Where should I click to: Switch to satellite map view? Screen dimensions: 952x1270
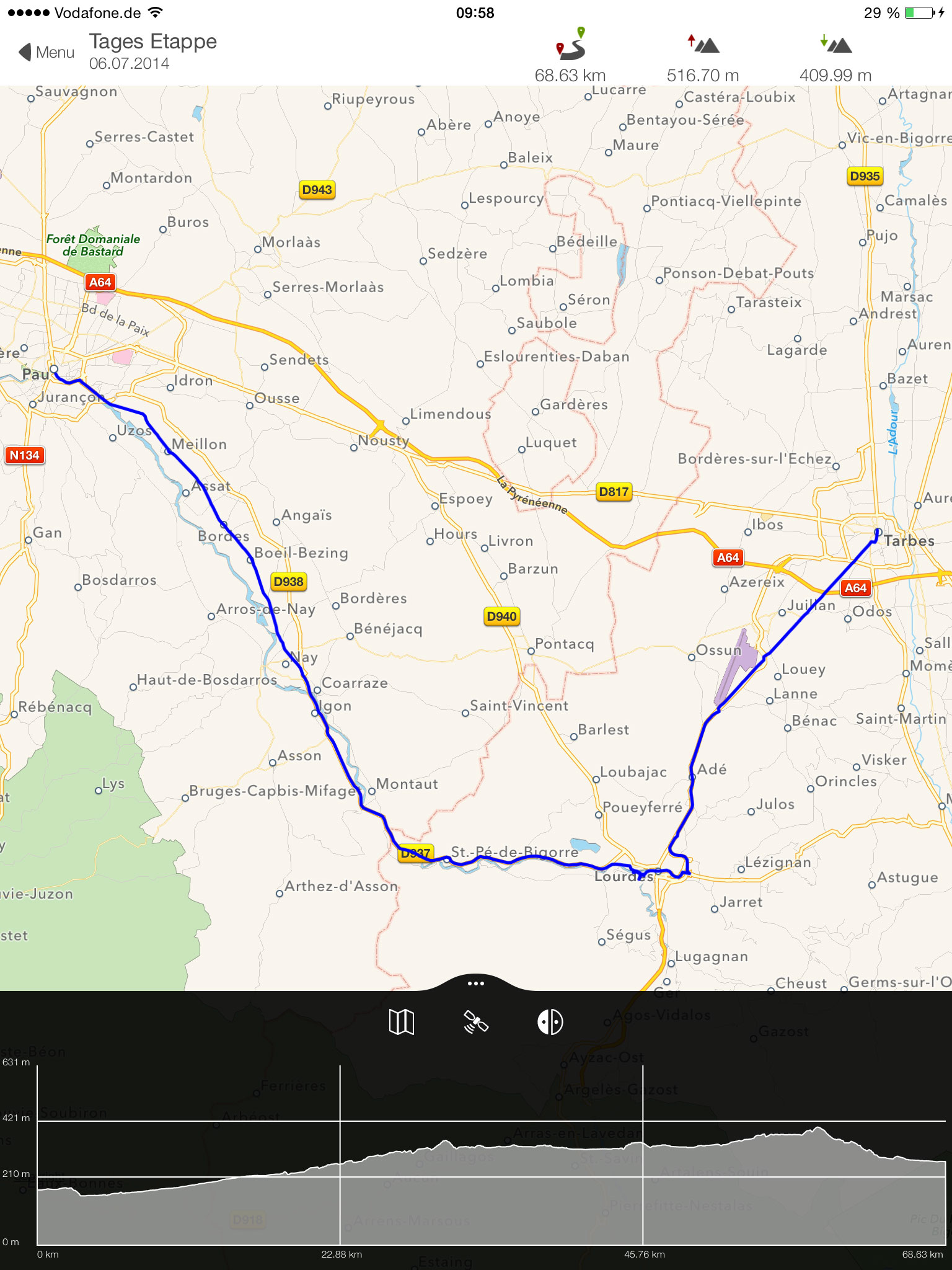coord(476,1021)
